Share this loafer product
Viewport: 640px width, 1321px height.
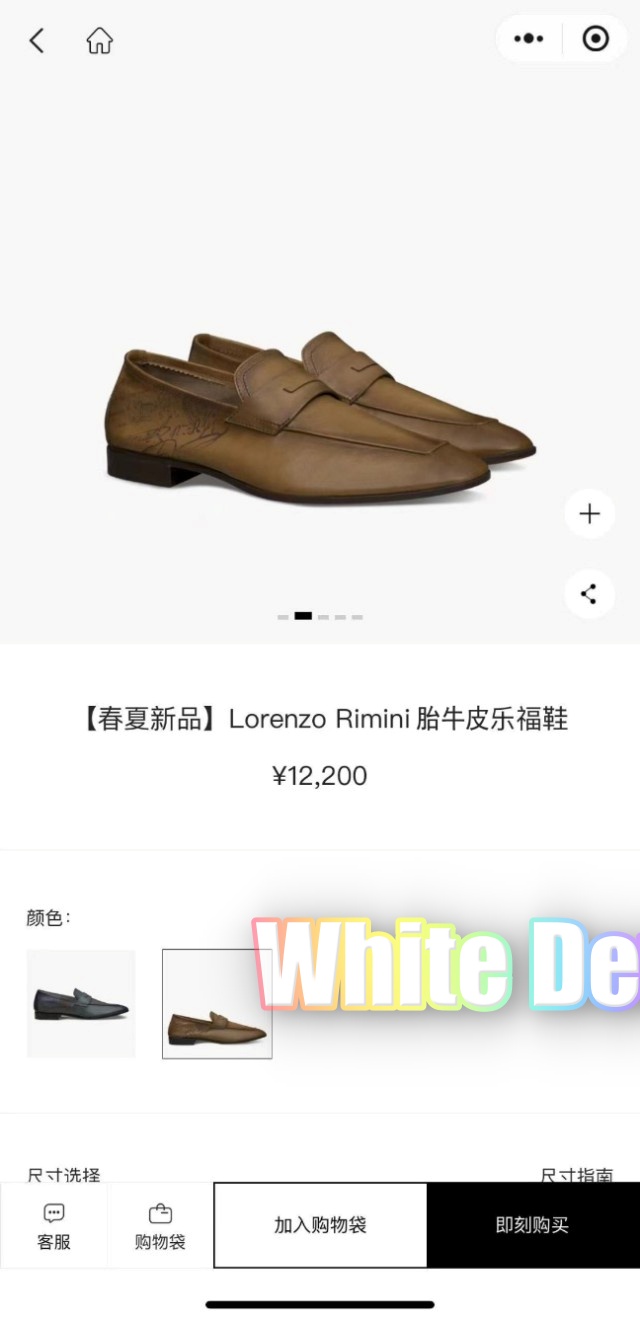[589, 593]
